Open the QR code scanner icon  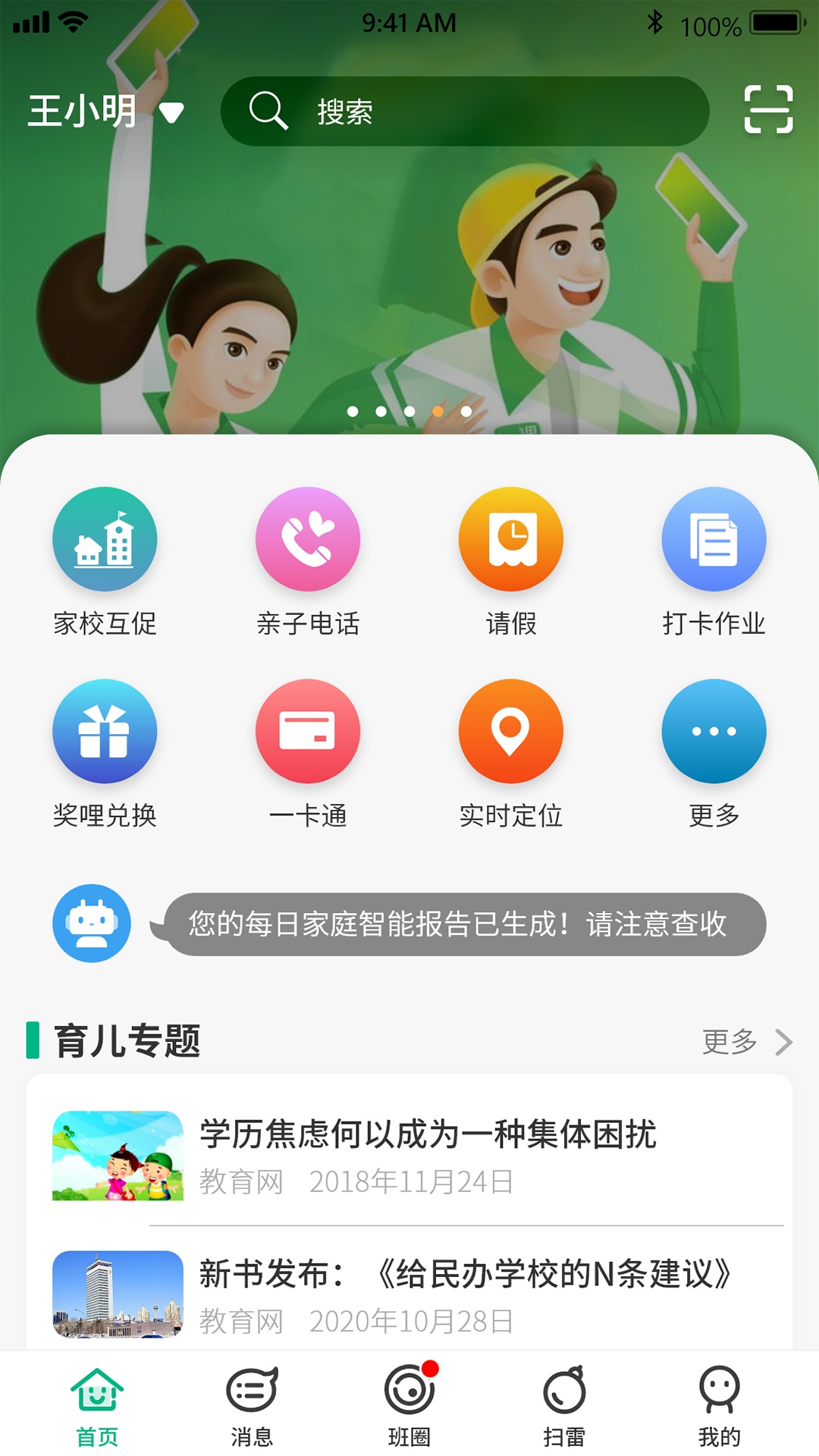click(767, 111)
